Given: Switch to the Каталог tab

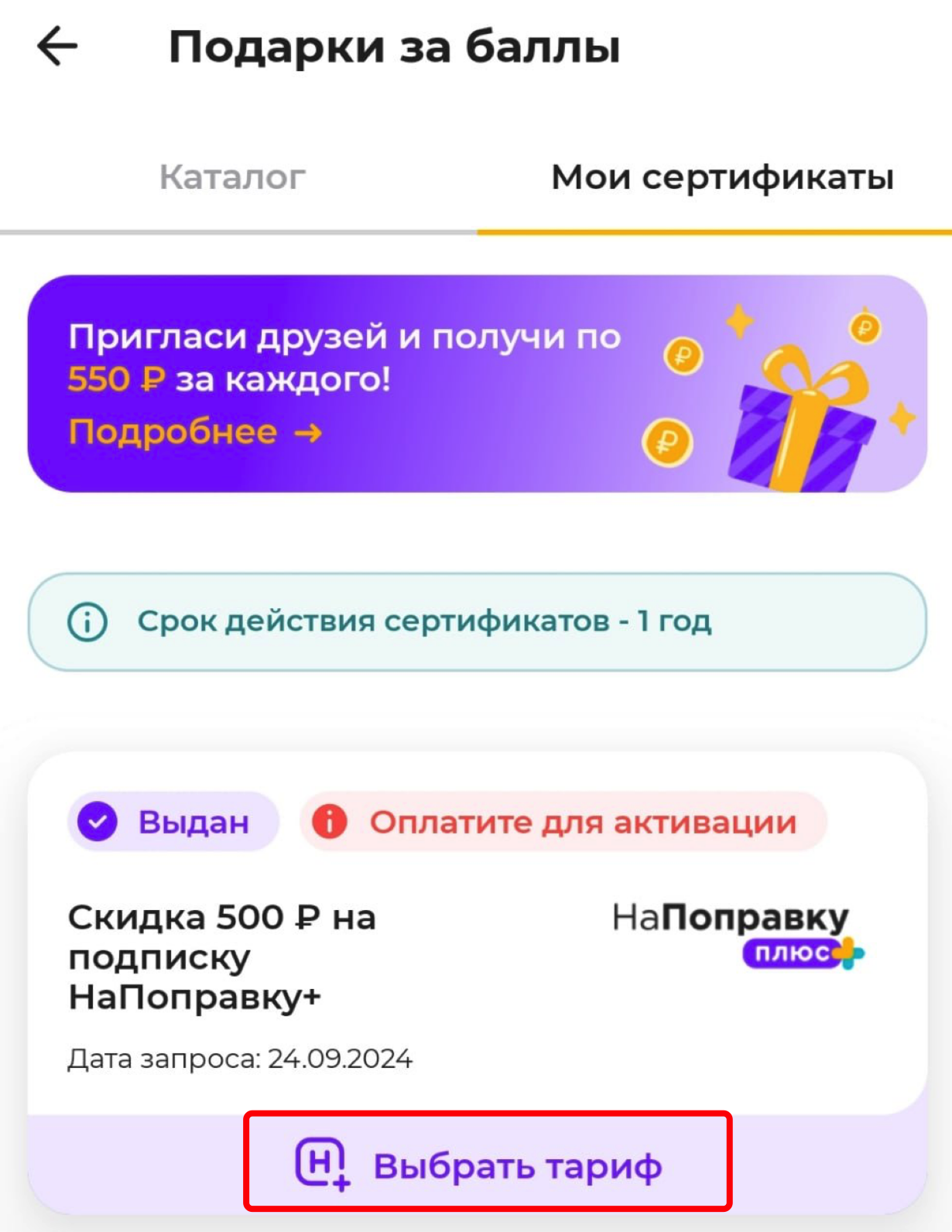Looking at the screenshot, I should tap(232, 177).
